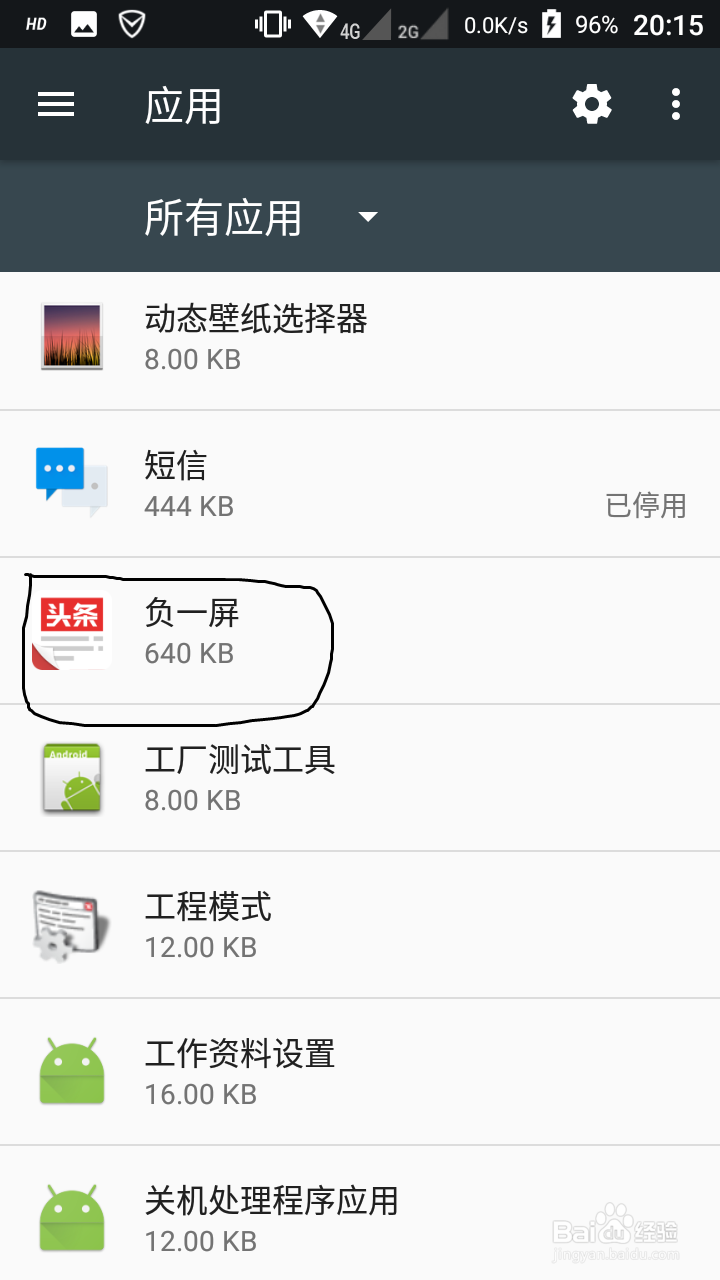The image size is (720, 1280).
Task: Open the 工厂测试工具 Android robot icon
Action: 71,778
